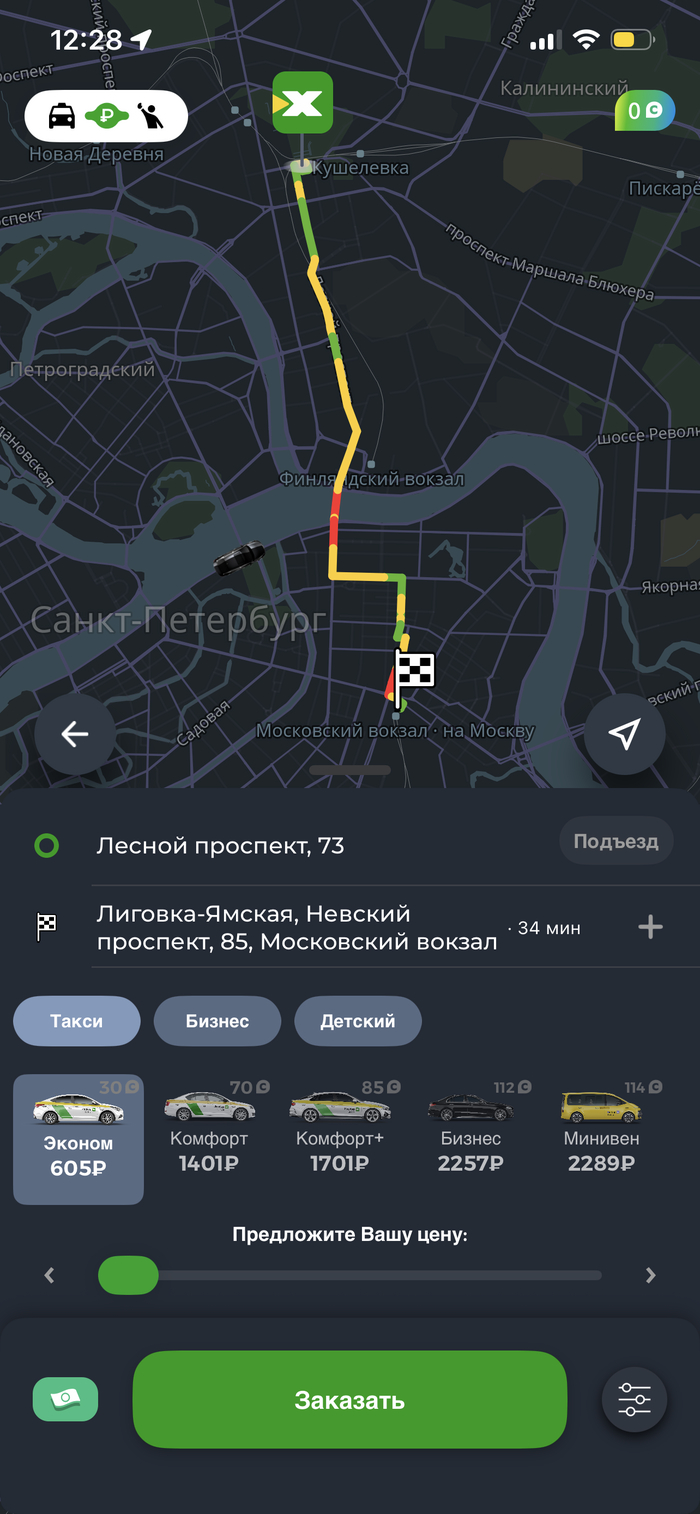
Task: Tap the Подъезд button
Action: pyautogui.click(x=615, y=841)
